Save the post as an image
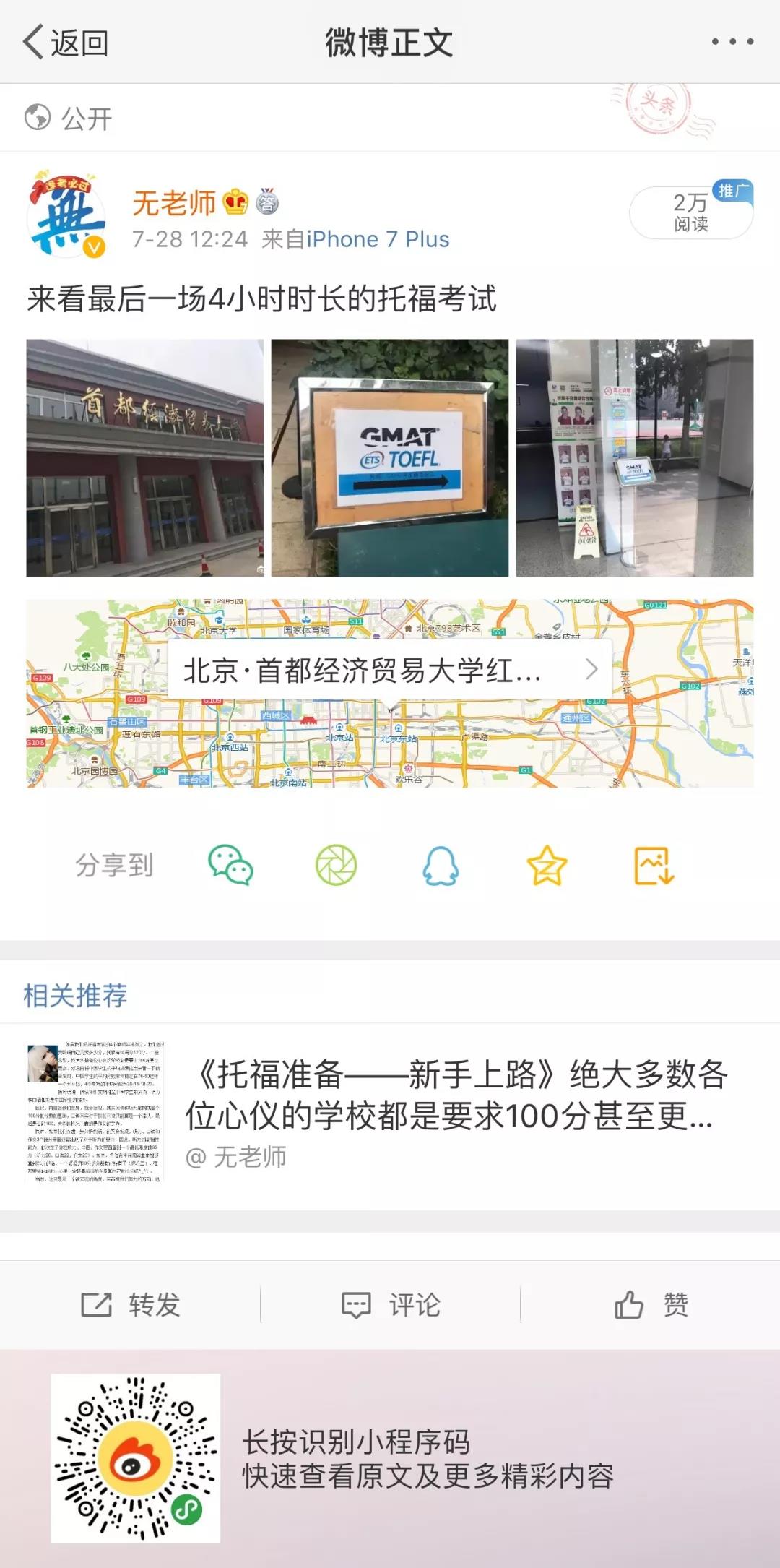The width and height of the screenshot is (780, 1568). (x=654, y=865)
